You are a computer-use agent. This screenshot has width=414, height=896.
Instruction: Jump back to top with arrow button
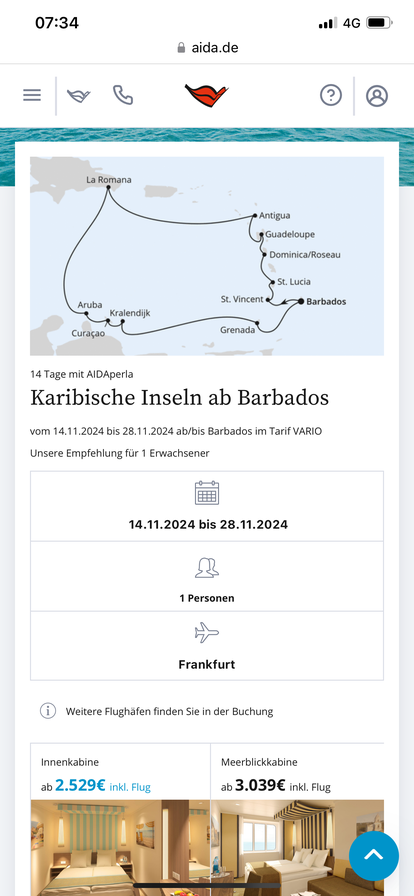coord(373,855)
